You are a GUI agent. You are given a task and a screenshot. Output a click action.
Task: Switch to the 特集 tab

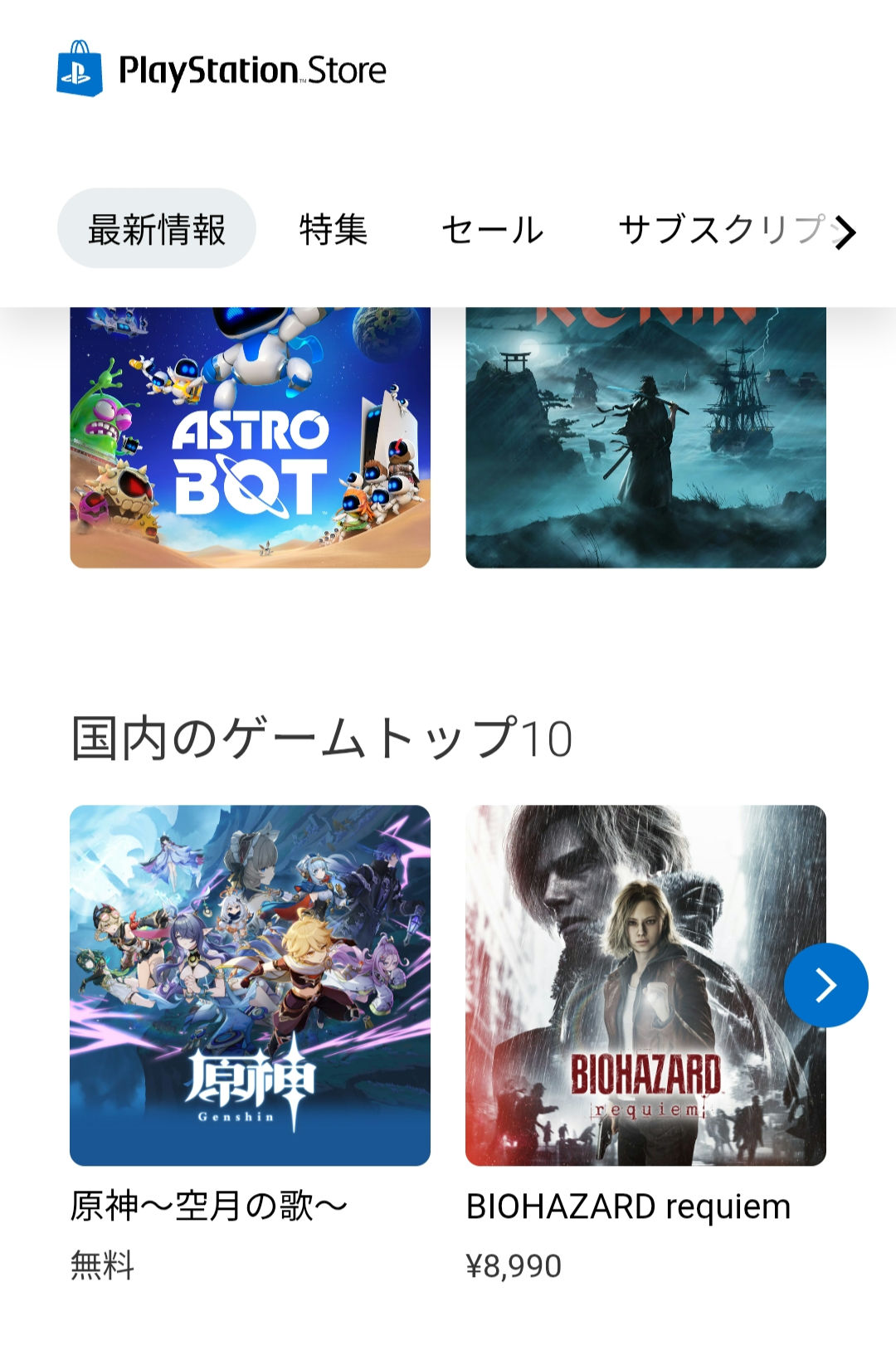point(333,229)
